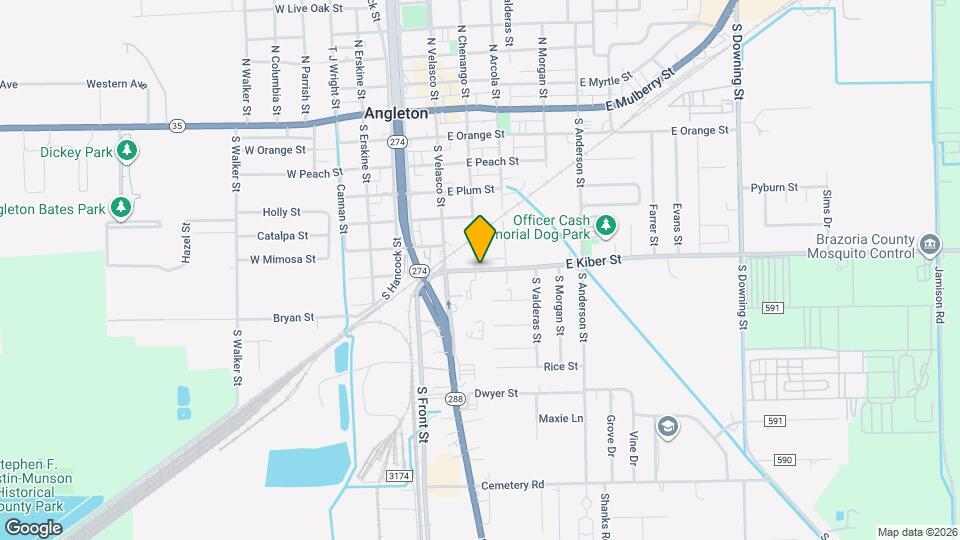Open Officer Cash Memorial Dog Park pin
960x540 pixels.
point(606,225)
